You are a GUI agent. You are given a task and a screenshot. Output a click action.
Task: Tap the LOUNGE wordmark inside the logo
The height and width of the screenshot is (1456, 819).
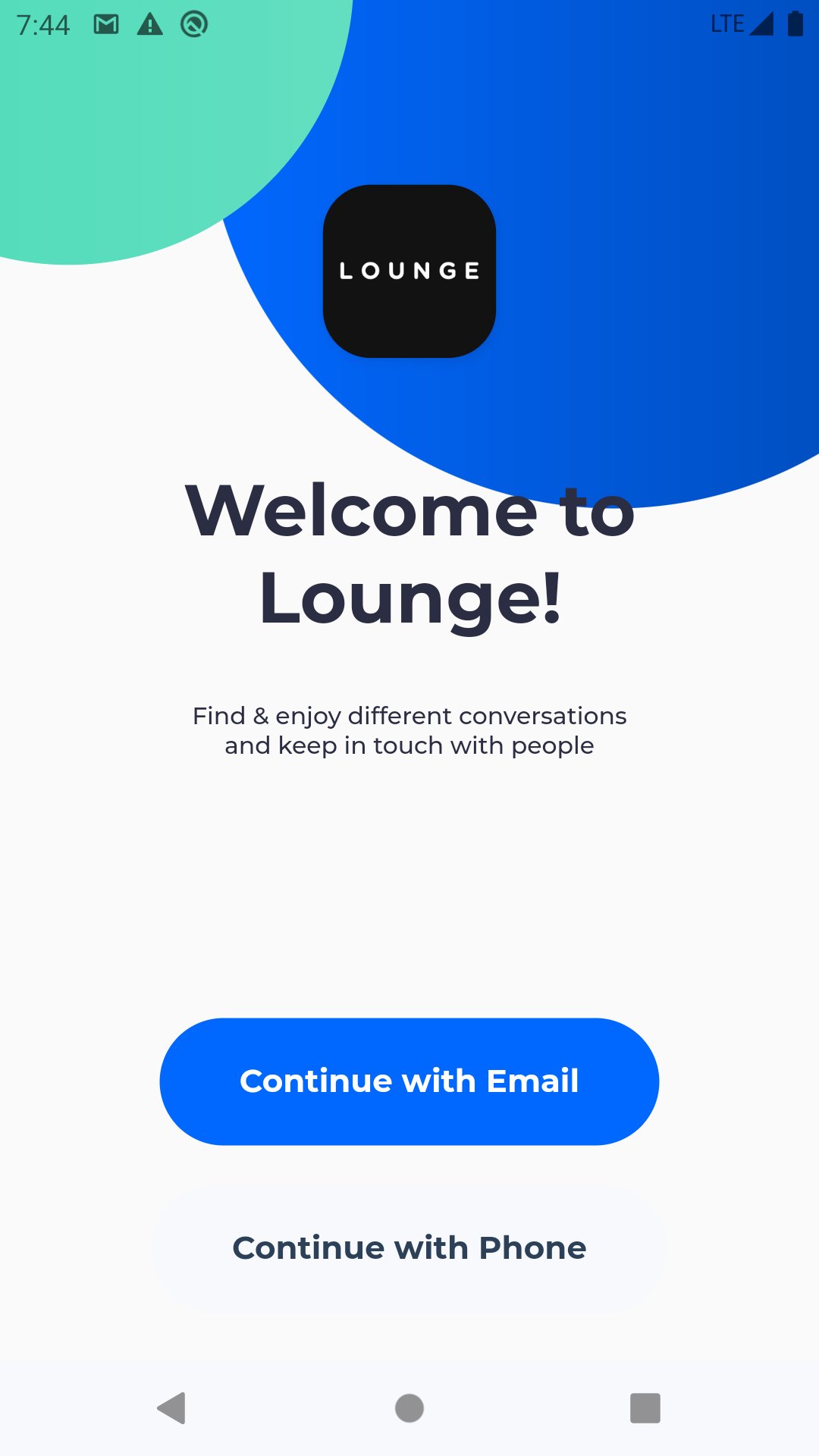pos(409,271)
